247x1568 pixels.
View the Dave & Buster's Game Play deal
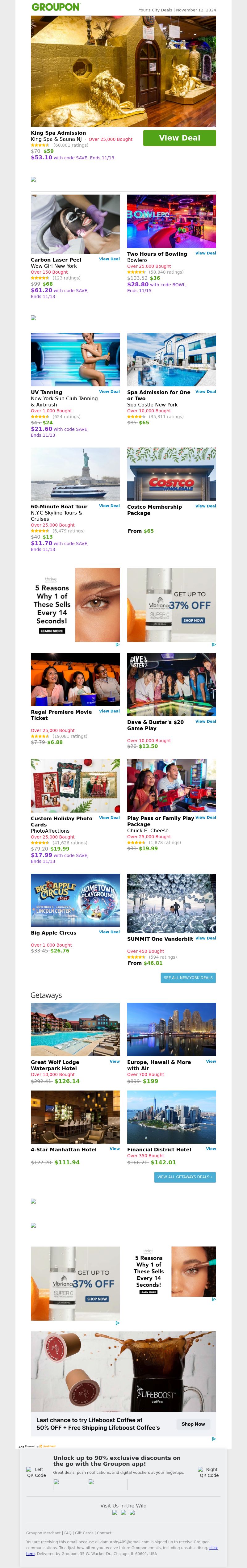point(205,721)
